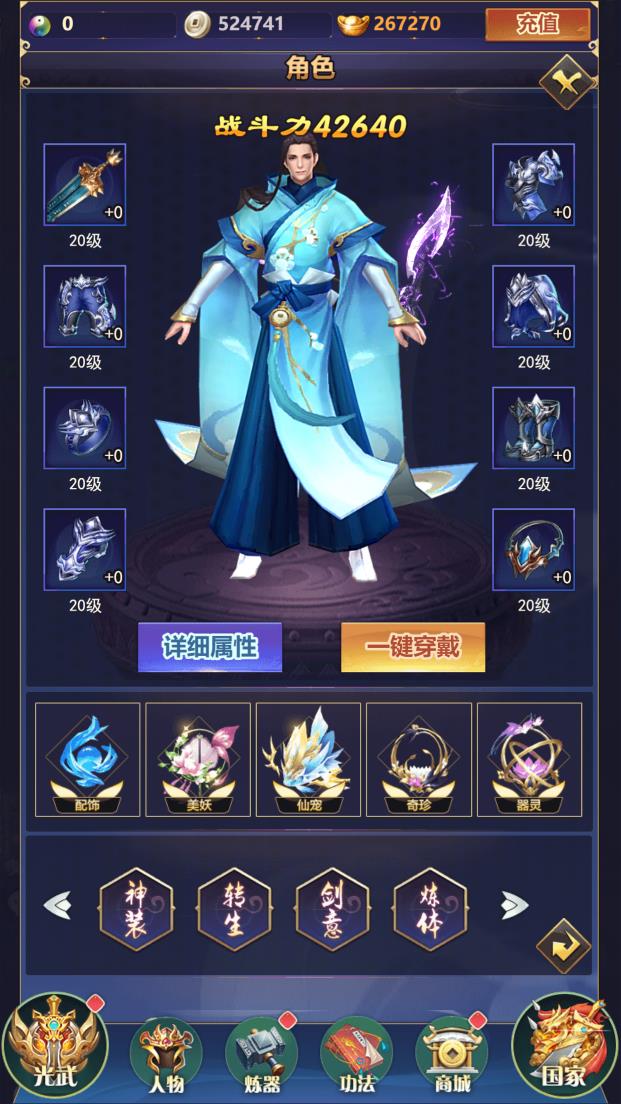Screen dimensions: 621x1104
Task: Open the 美妖 card
Action: [x=198, y=758]
